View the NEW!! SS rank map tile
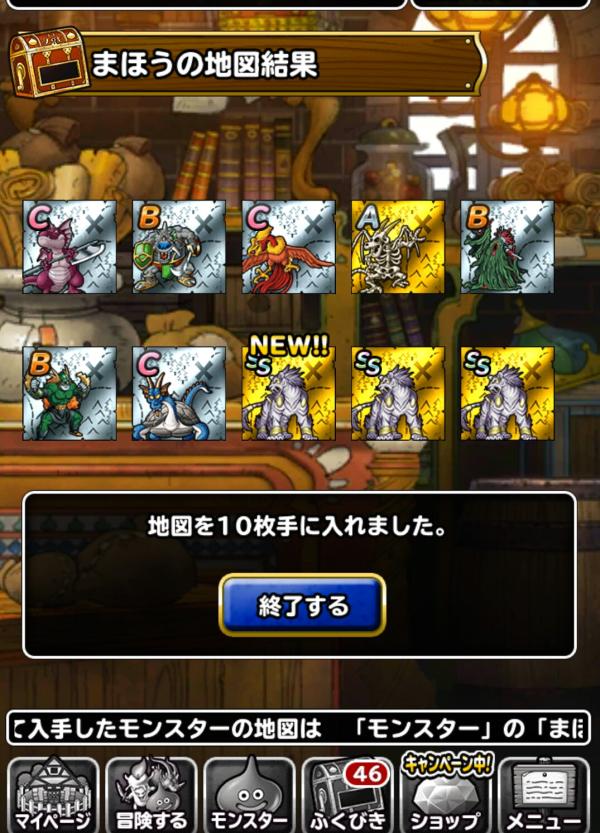Screen dimensions: 600x833 pos(288,394)
